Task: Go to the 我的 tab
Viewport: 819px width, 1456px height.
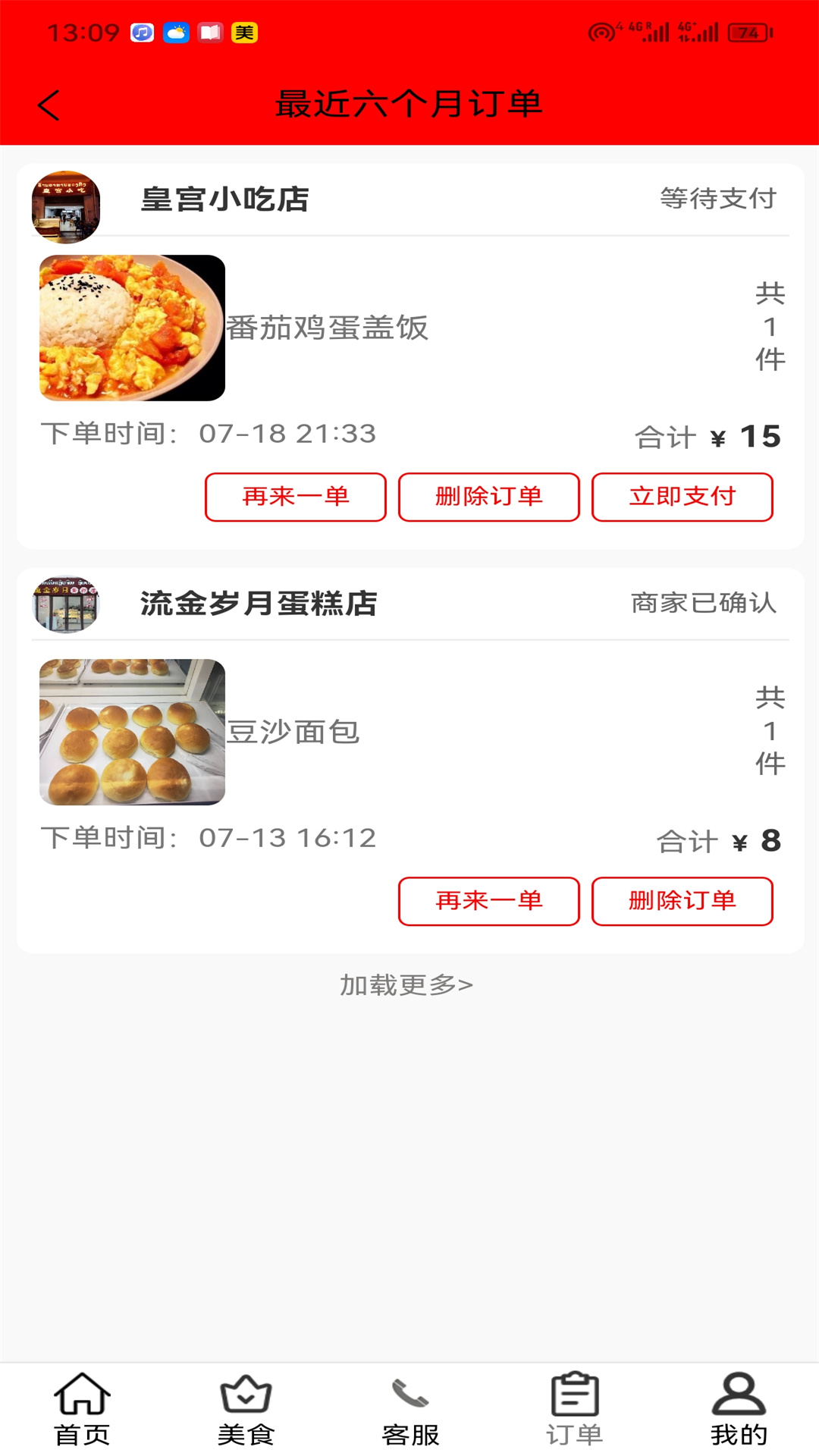Action: (739, 1409)
